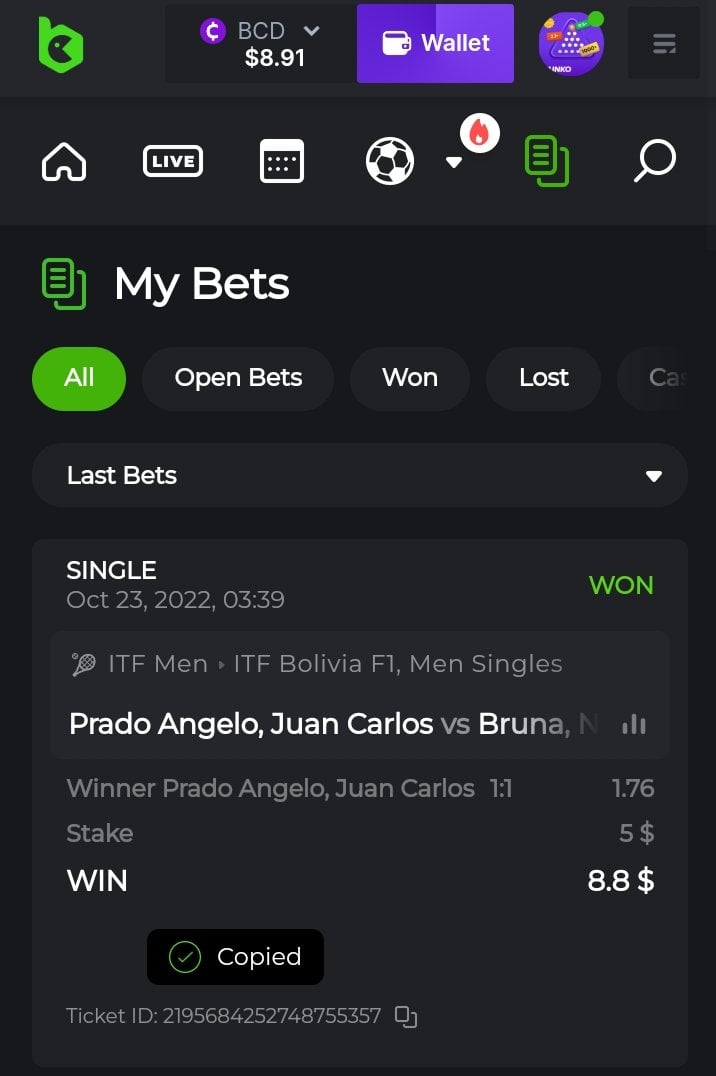
Task: Open the bet slip icon in toolbar
Action: click(547, 161)
